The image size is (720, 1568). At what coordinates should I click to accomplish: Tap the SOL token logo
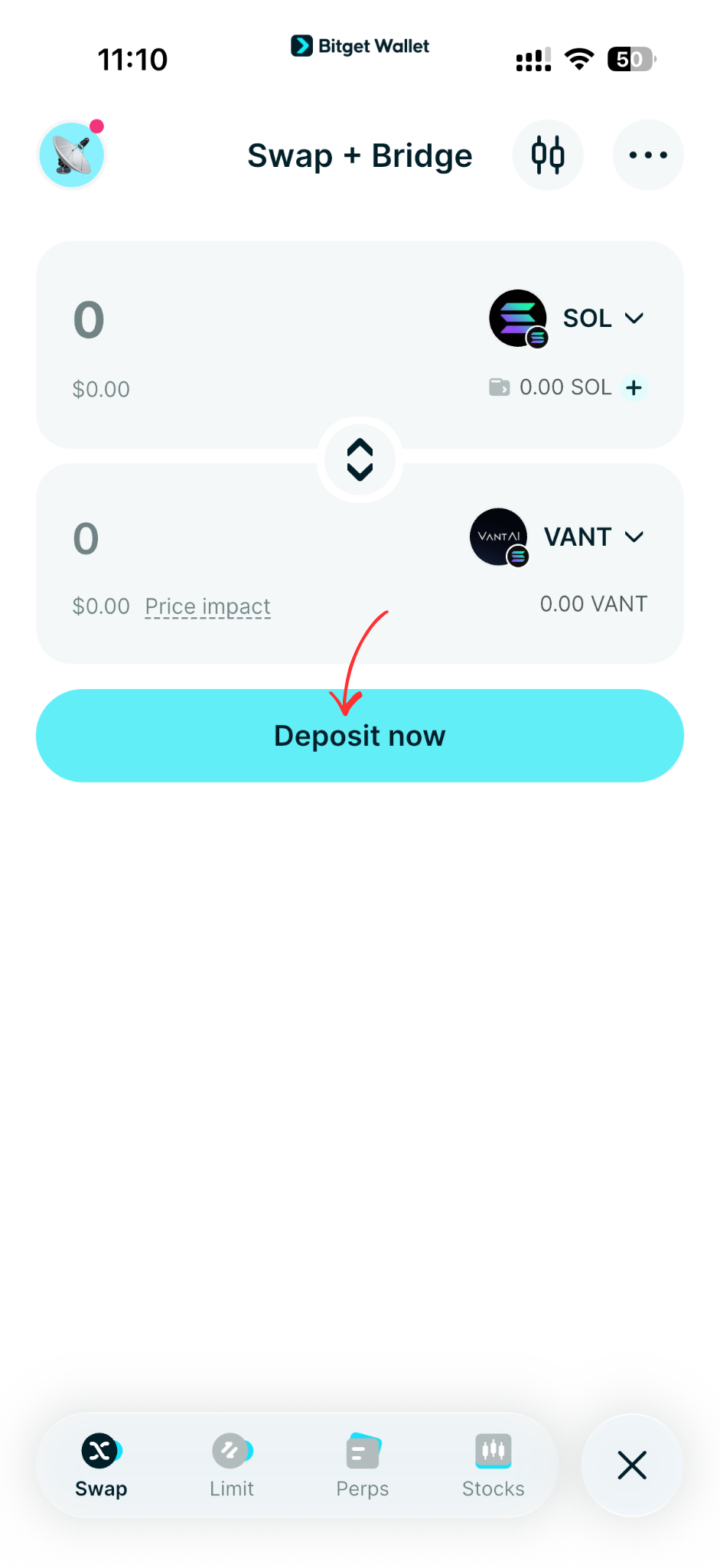[518, 318]
